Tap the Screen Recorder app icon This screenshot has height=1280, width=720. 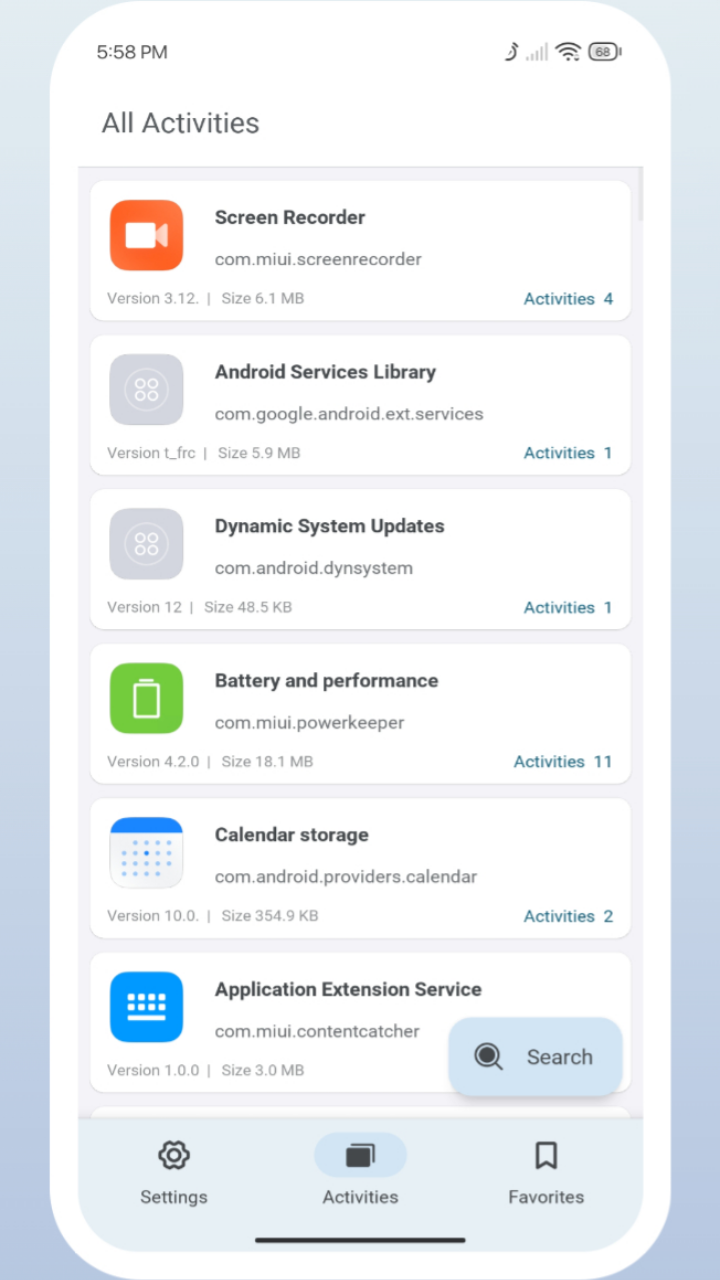[146, 236]
